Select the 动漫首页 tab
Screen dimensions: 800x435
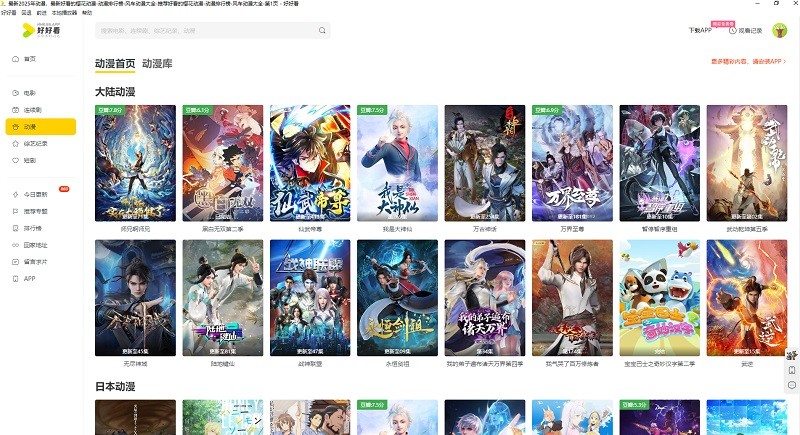click(x=115, y=64)
